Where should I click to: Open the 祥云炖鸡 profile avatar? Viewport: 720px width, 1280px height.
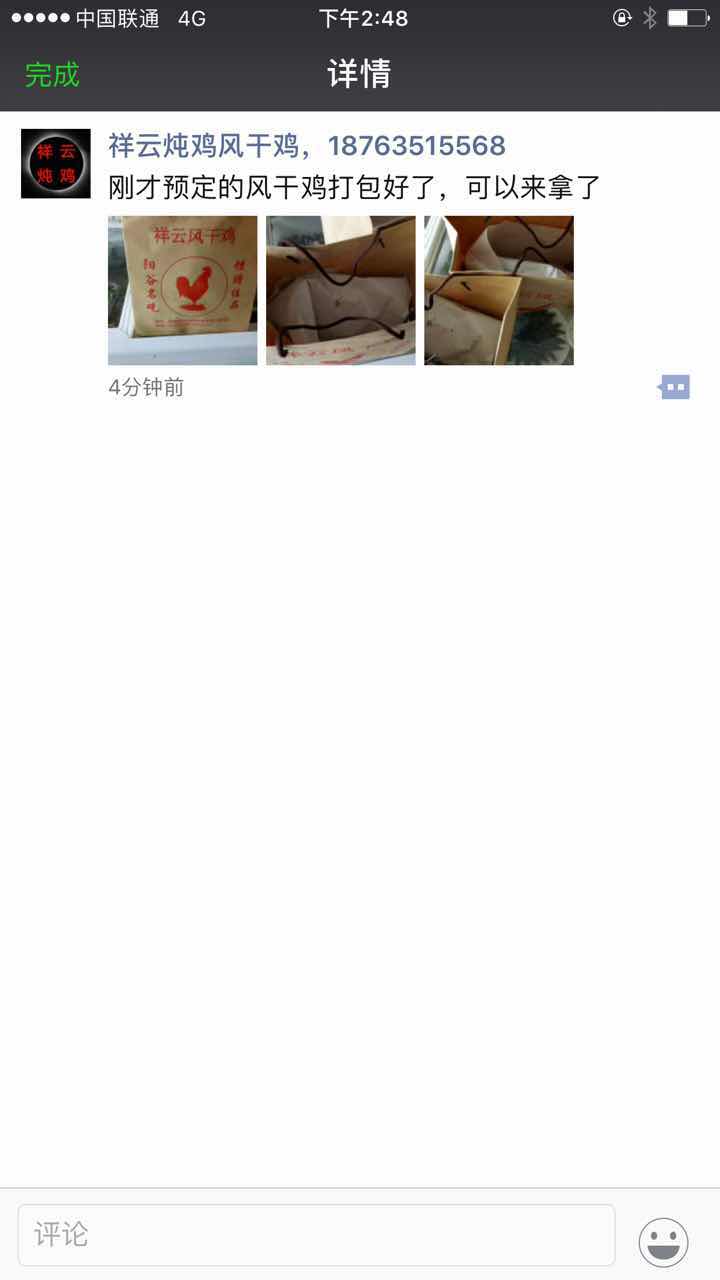(x=56, y=163)
